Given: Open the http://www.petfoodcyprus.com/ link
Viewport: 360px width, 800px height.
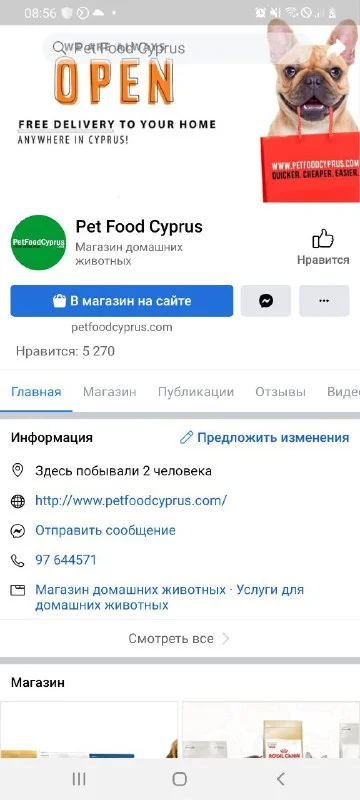Looking at the screenshot, I should click(131, 501).
